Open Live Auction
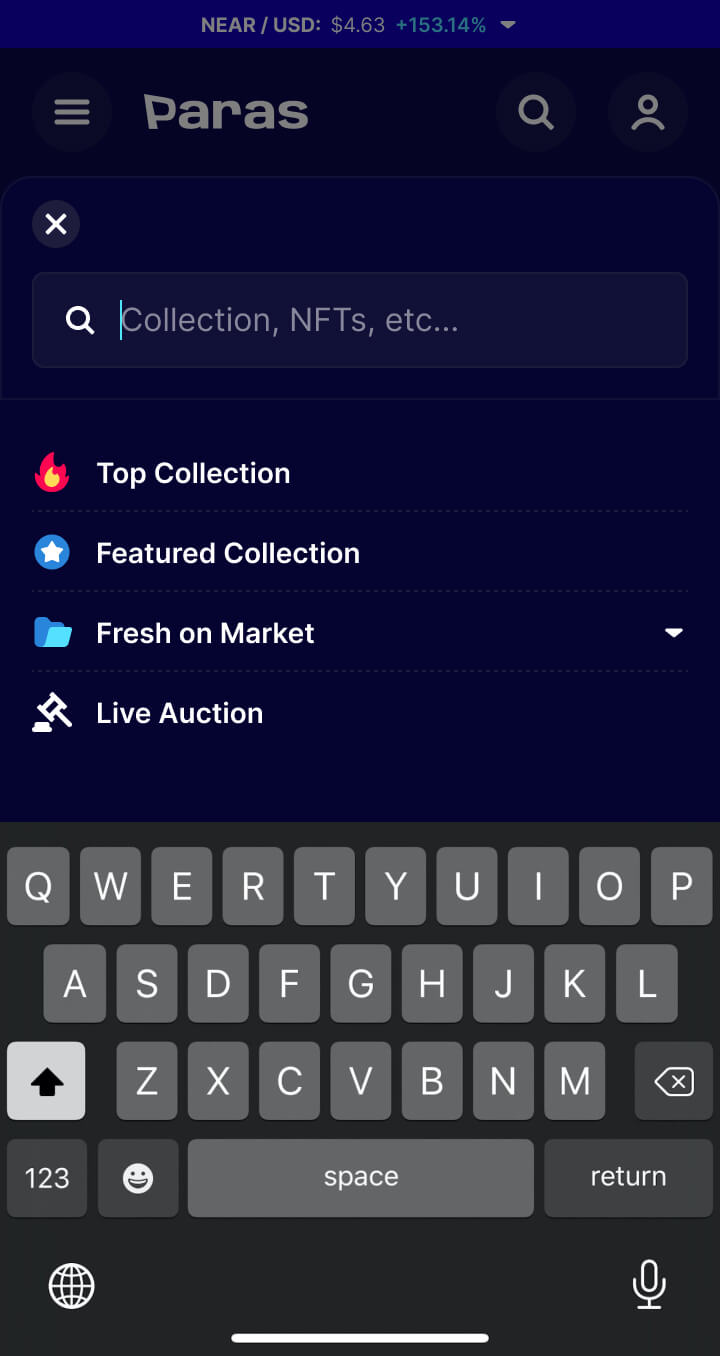Viewport: 720px width, 1356px height. 179,713
